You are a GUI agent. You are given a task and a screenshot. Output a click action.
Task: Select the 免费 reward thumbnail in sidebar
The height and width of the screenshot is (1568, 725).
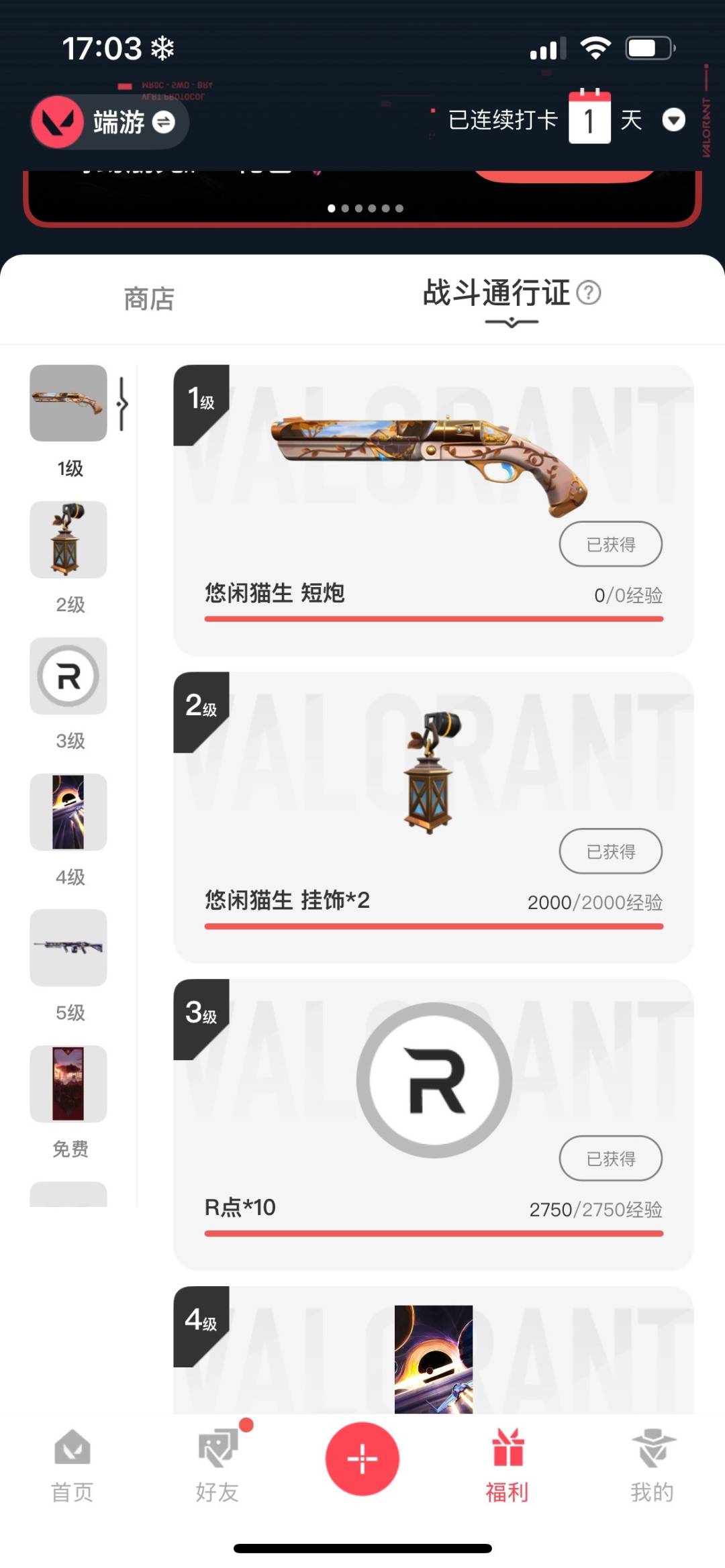[68, 1084]
